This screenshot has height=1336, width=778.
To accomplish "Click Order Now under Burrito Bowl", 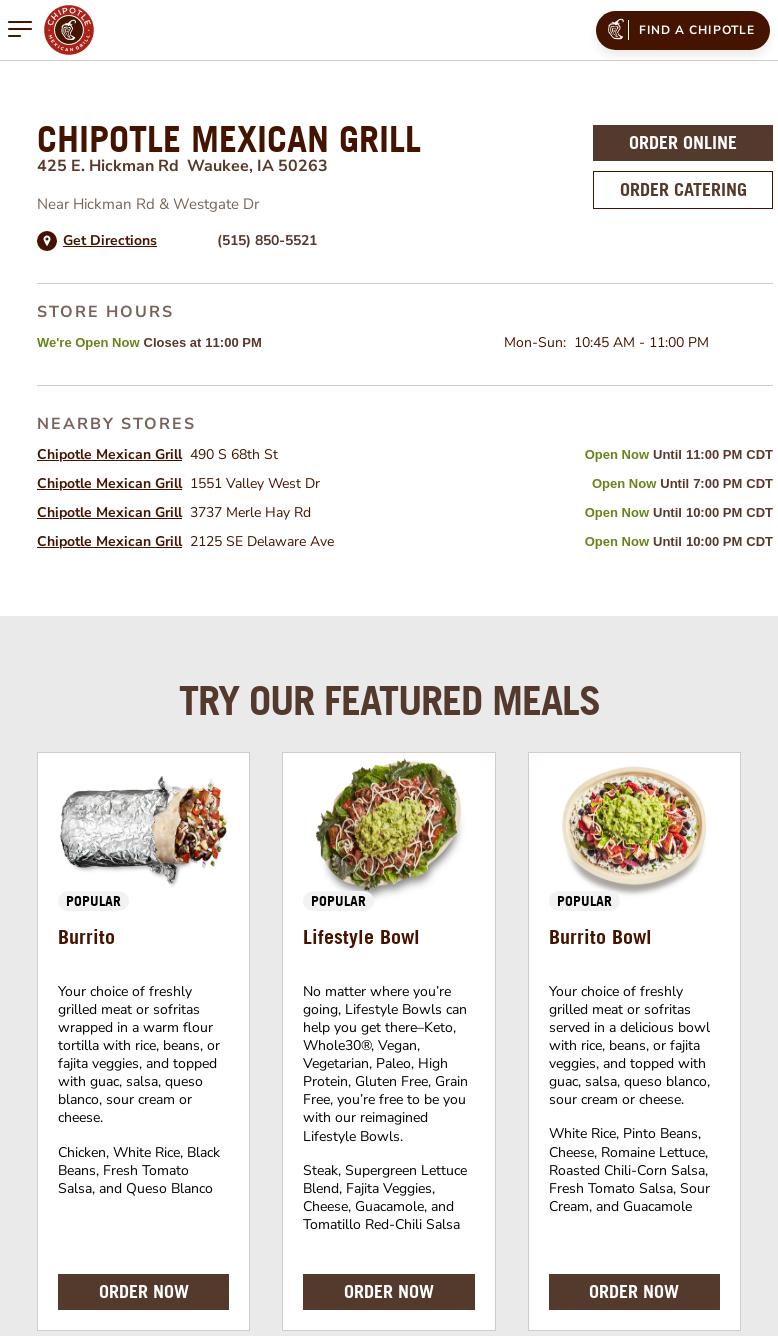I will point(633,1291).
